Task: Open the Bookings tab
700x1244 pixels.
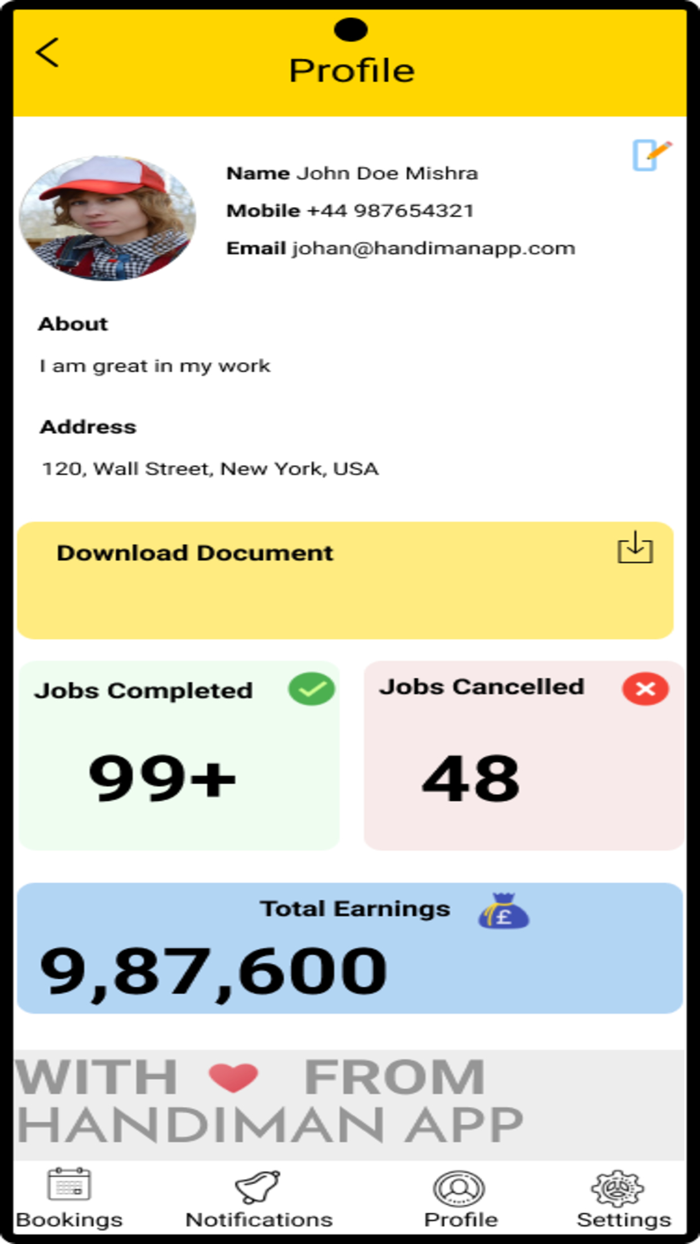Action: 69,1198
